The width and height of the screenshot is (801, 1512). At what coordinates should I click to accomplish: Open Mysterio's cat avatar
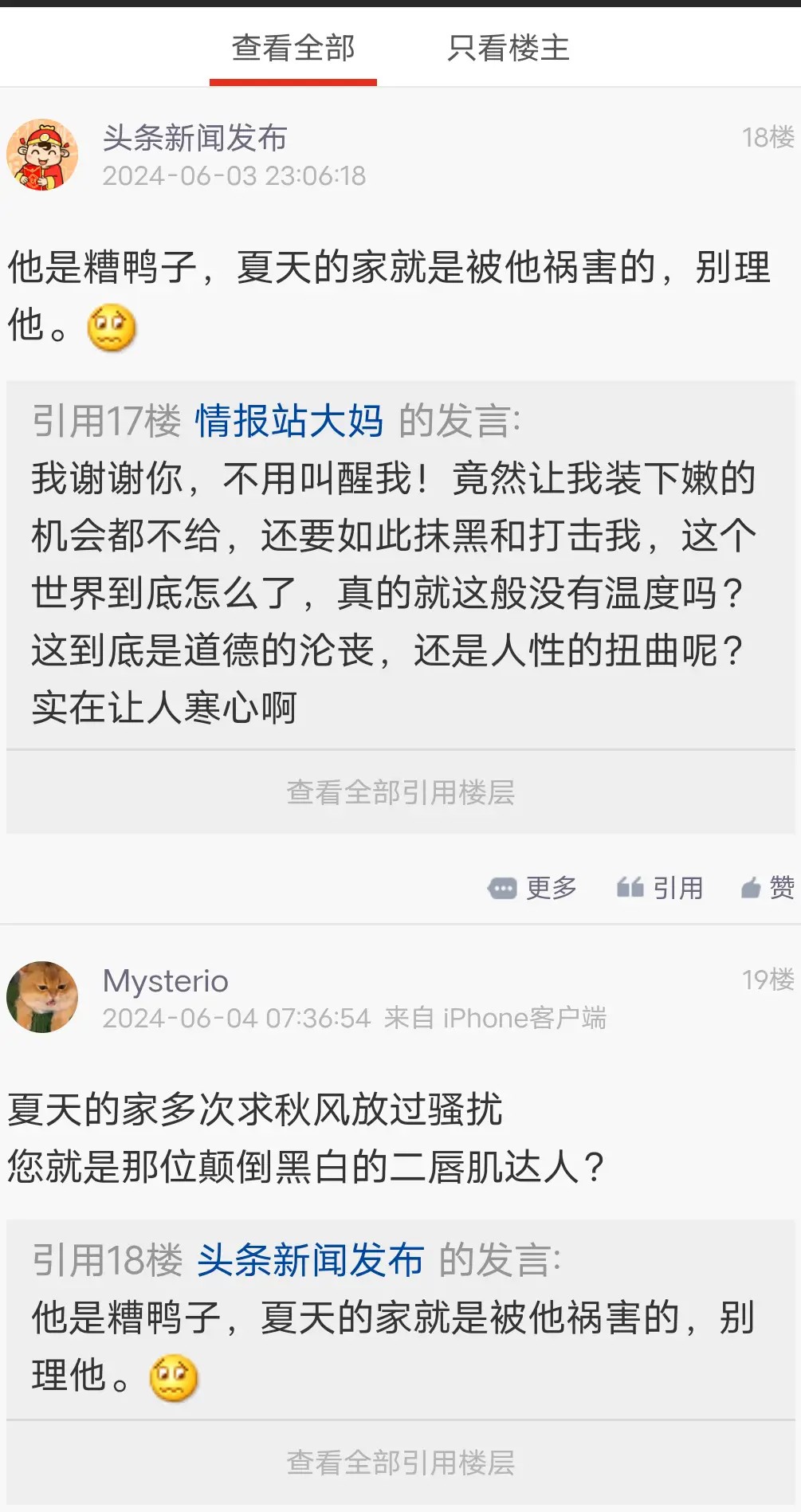click(42, 996)
